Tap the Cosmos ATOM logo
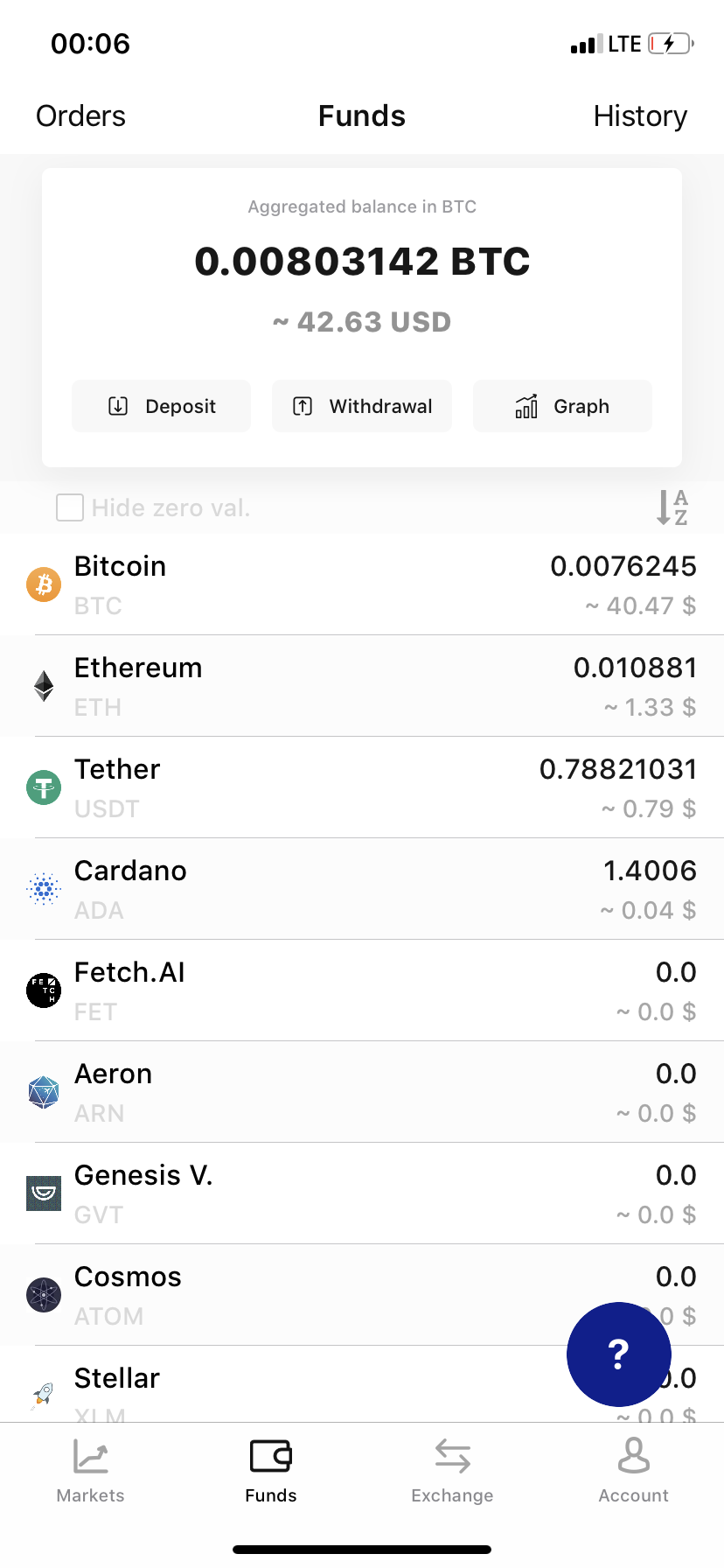This screenshot has height=1568, width=724. click(44, 1295)
